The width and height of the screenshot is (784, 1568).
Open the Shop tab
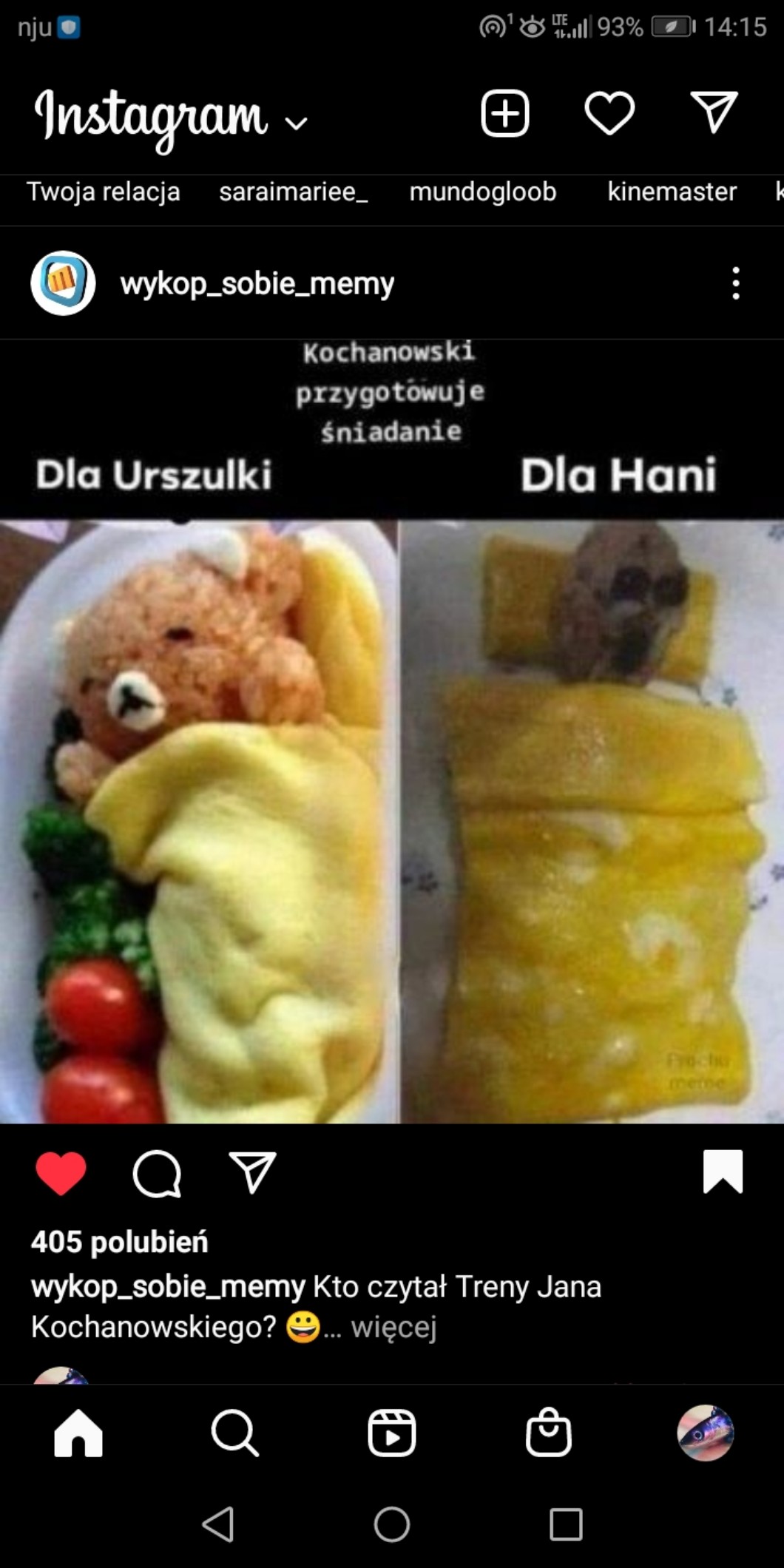(548, 1433)
